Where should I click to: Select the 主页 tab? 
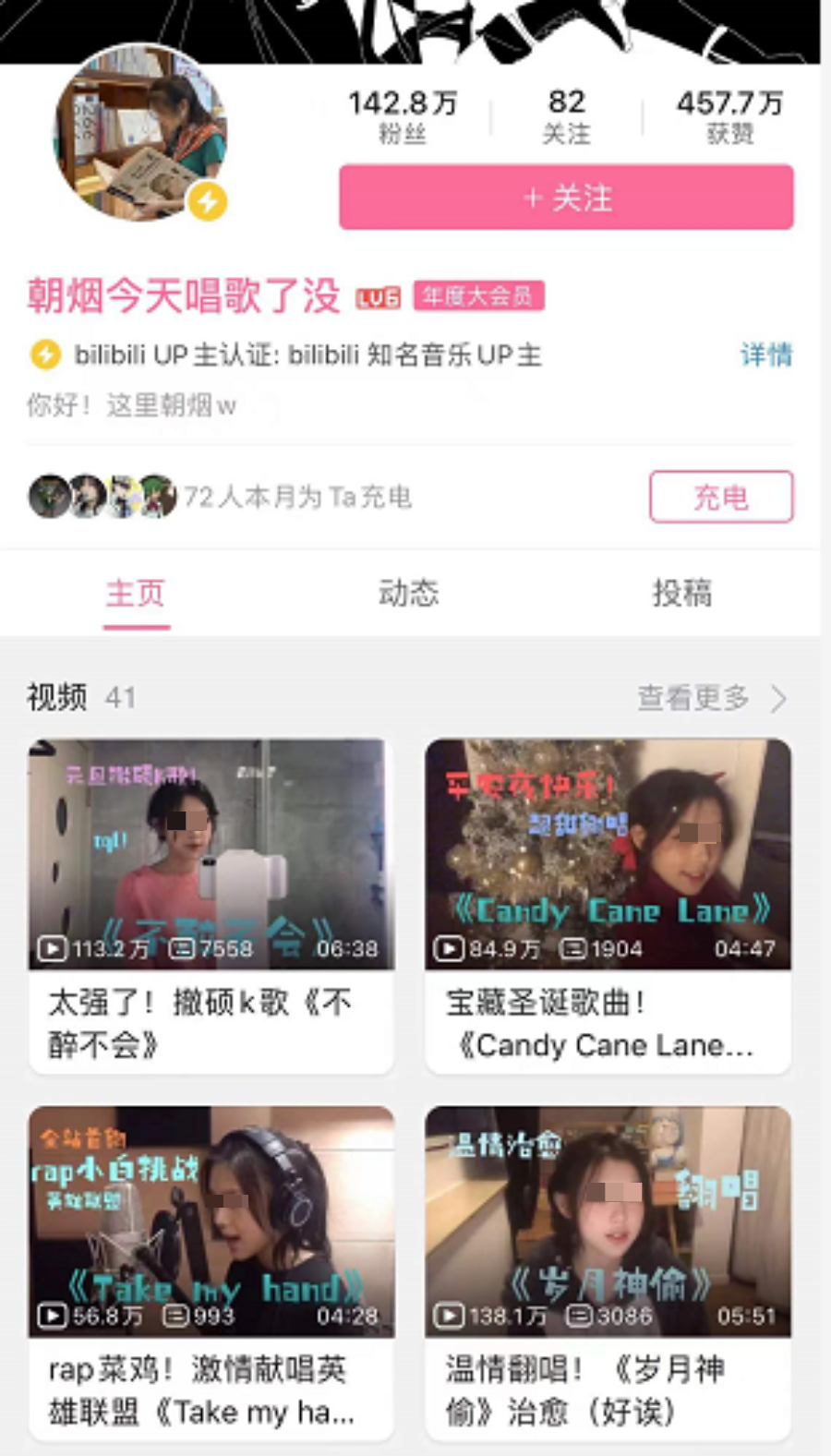136,593
